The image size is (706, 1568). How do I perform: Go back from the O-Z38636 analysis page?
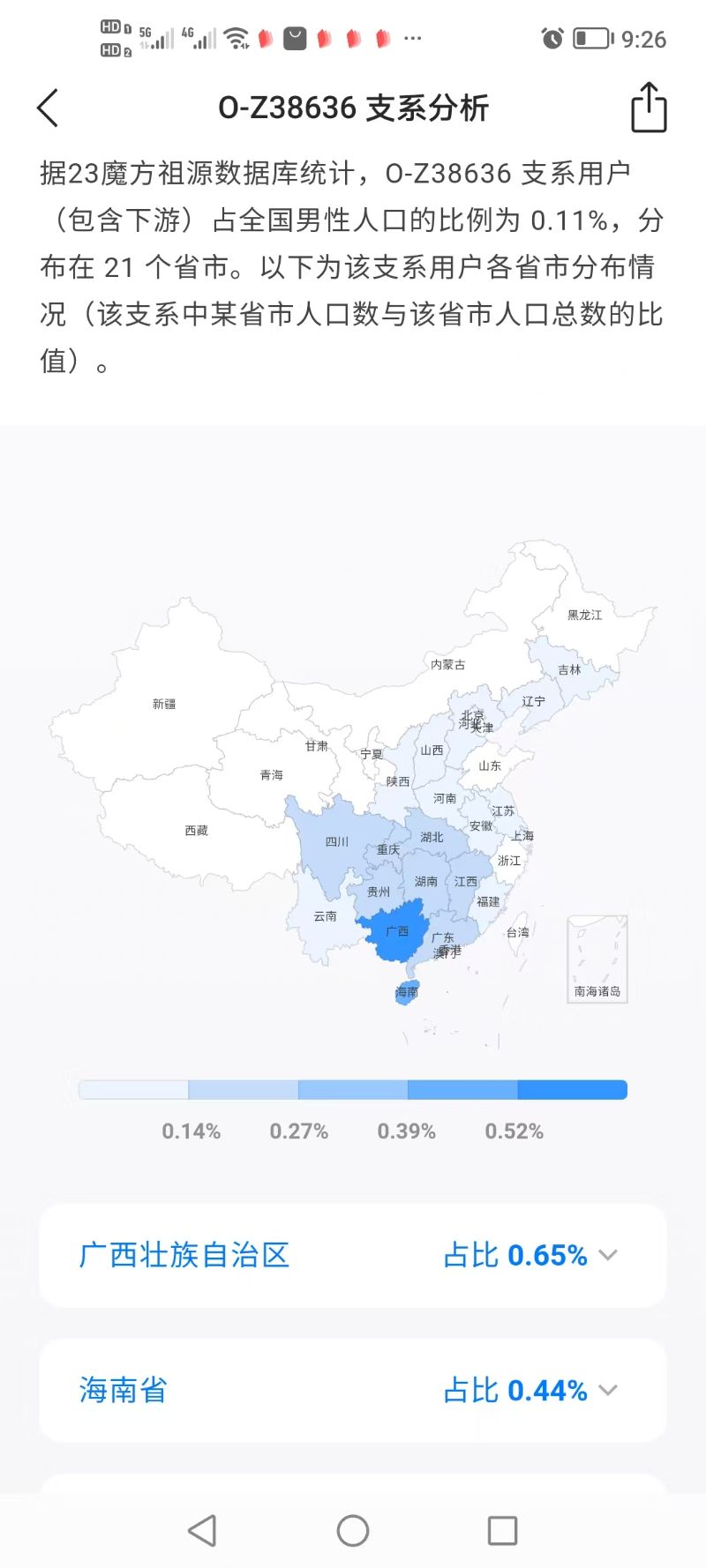pos(49,108)
